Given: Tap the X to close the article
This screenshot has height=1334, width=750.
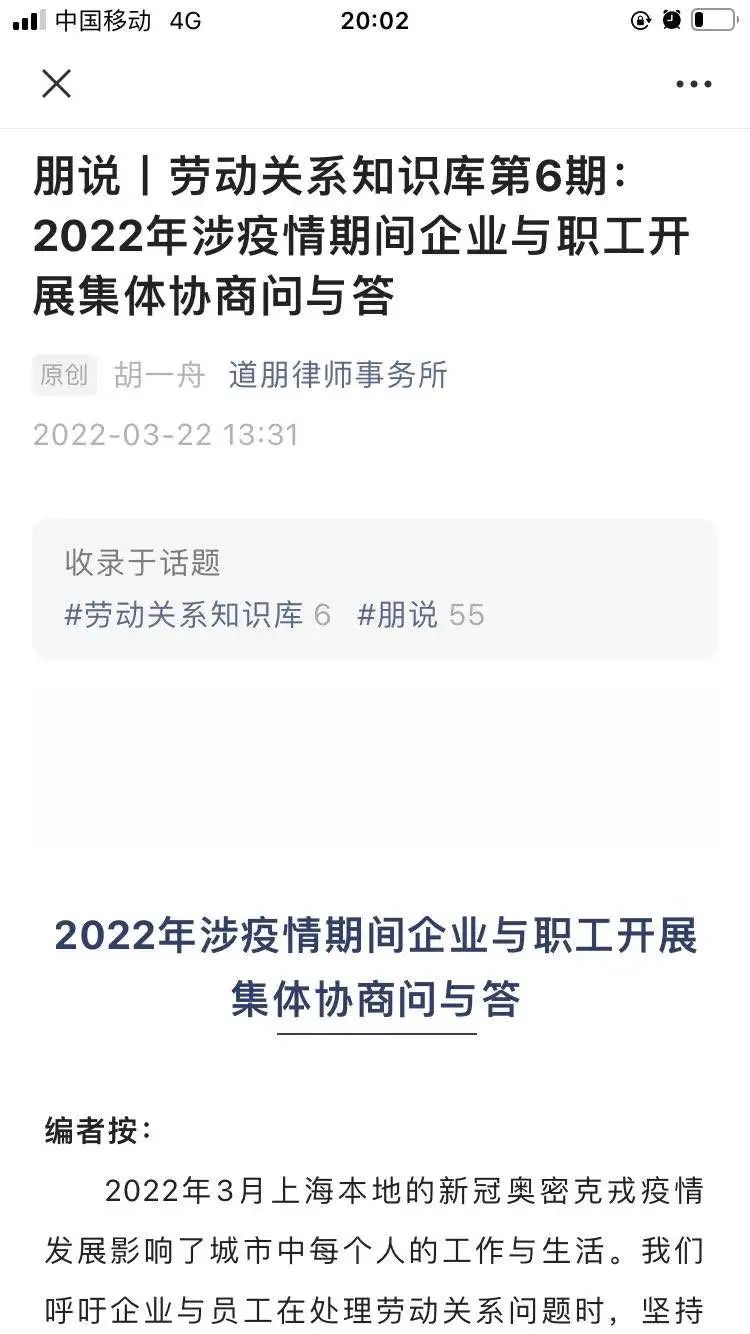Looking at the screenshot, I should [57, 84].
